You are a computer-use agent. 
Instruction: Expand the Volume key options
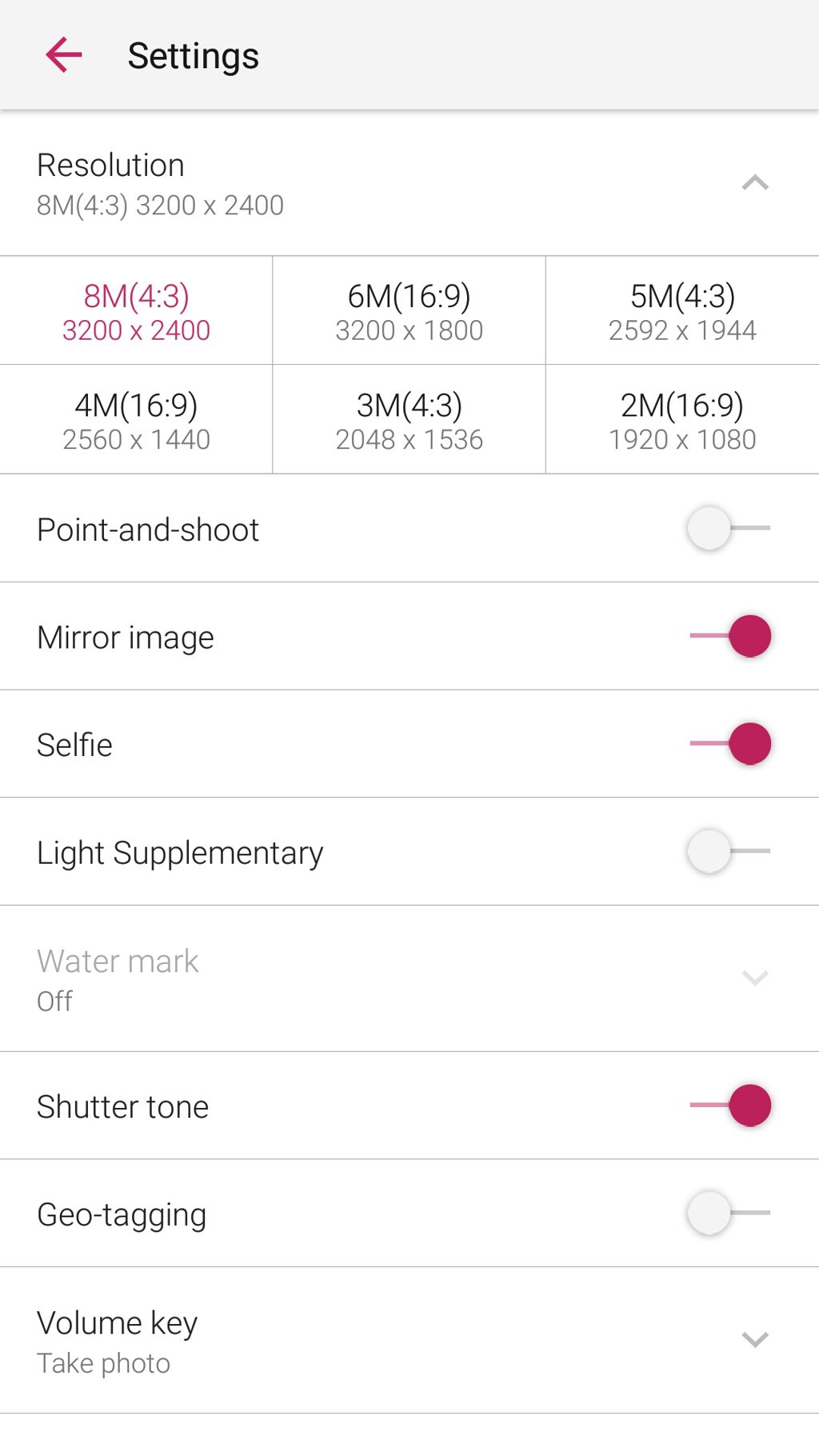point(754,1339)
